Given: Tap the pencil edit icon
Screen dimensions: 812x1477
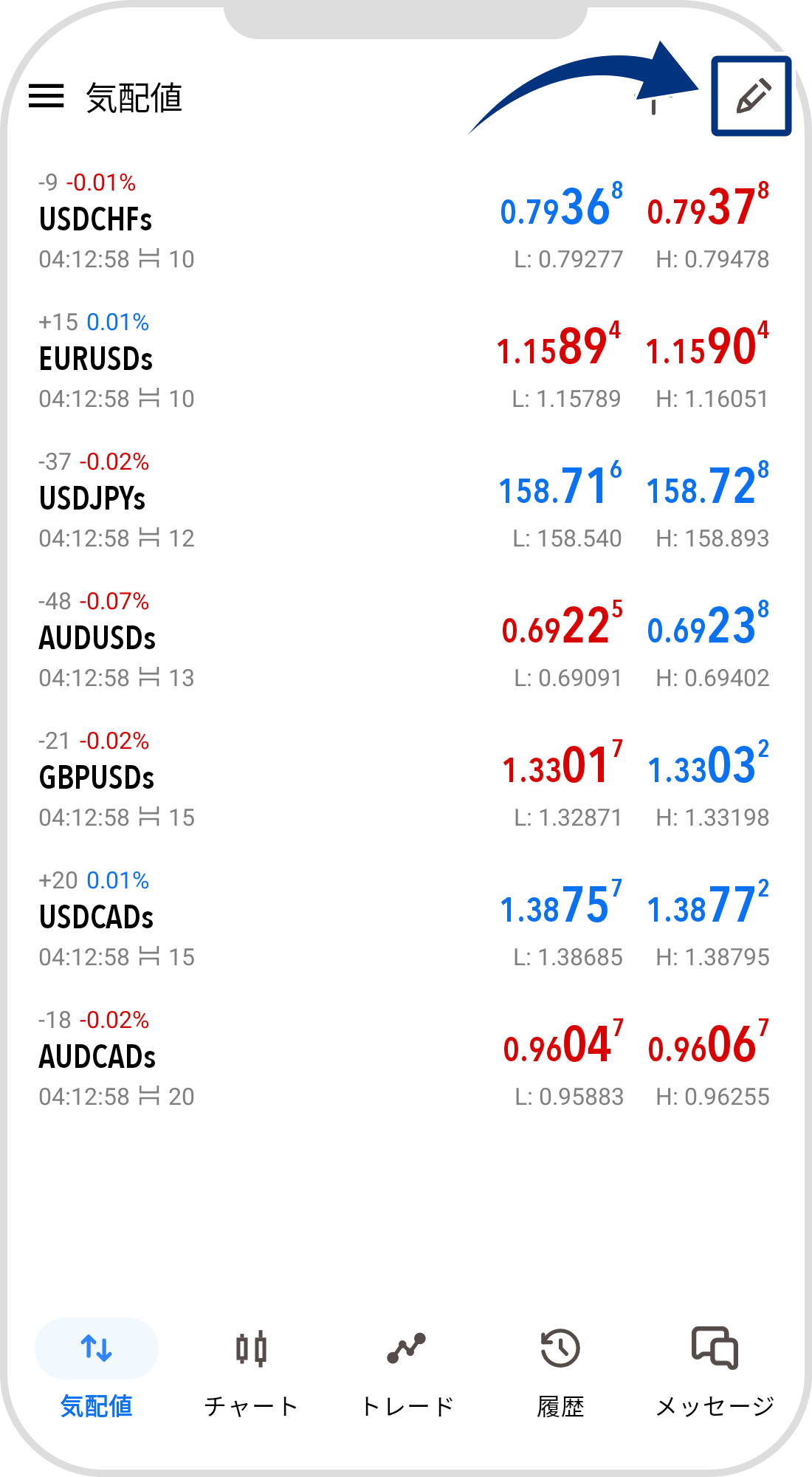Looking at the screenshot, I should point(752,97).
